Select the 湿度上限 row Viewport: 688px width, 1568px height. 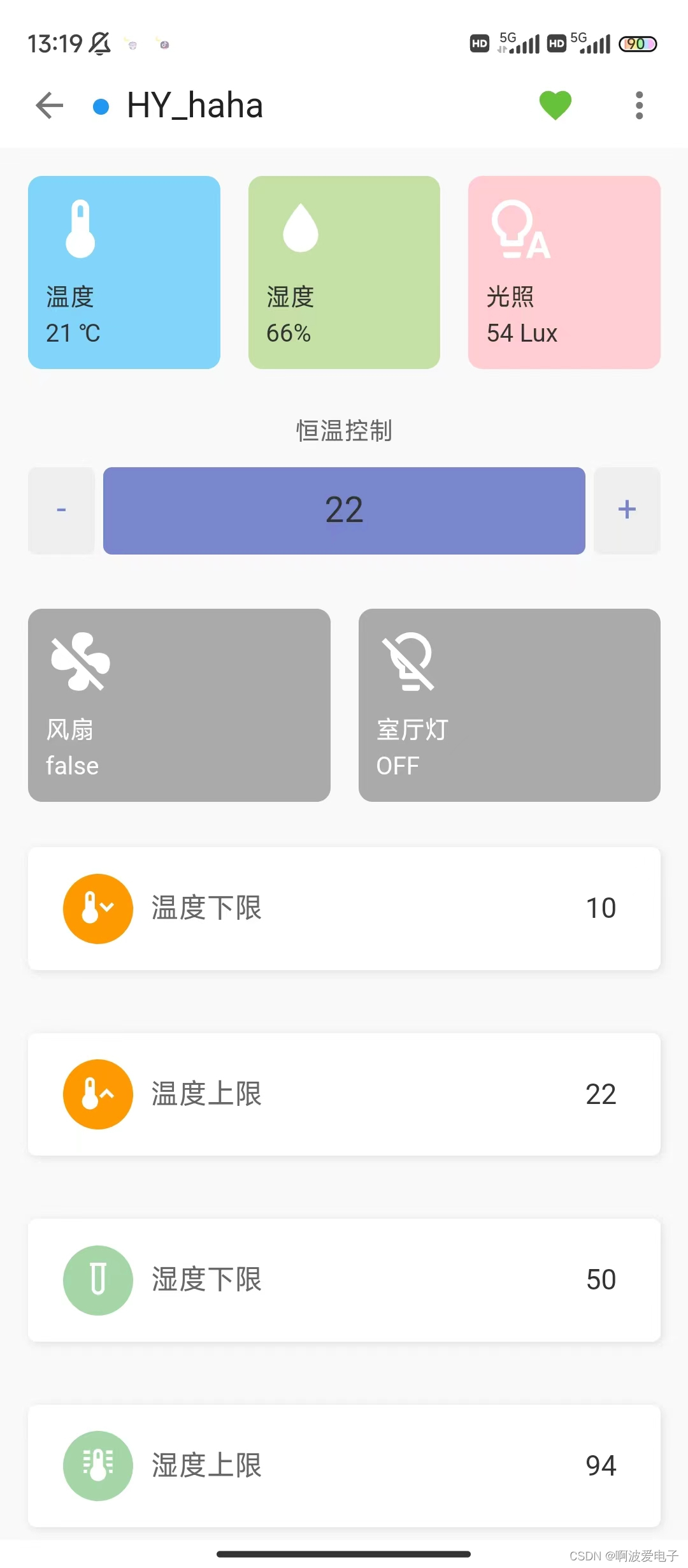click(x=344, y=1465)
